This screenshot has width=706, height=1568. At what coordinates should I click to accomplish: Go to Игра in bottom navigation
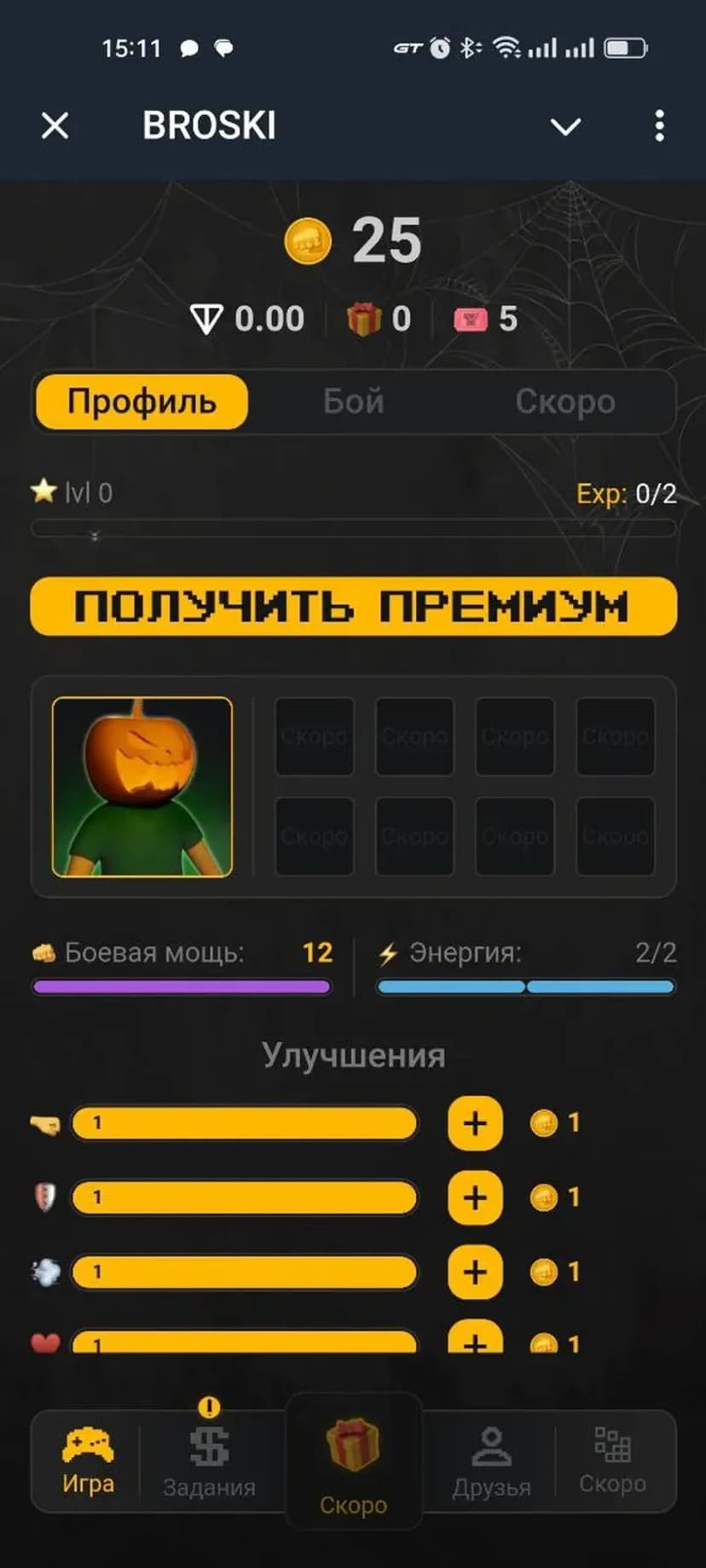click(x=88, y=1459)
